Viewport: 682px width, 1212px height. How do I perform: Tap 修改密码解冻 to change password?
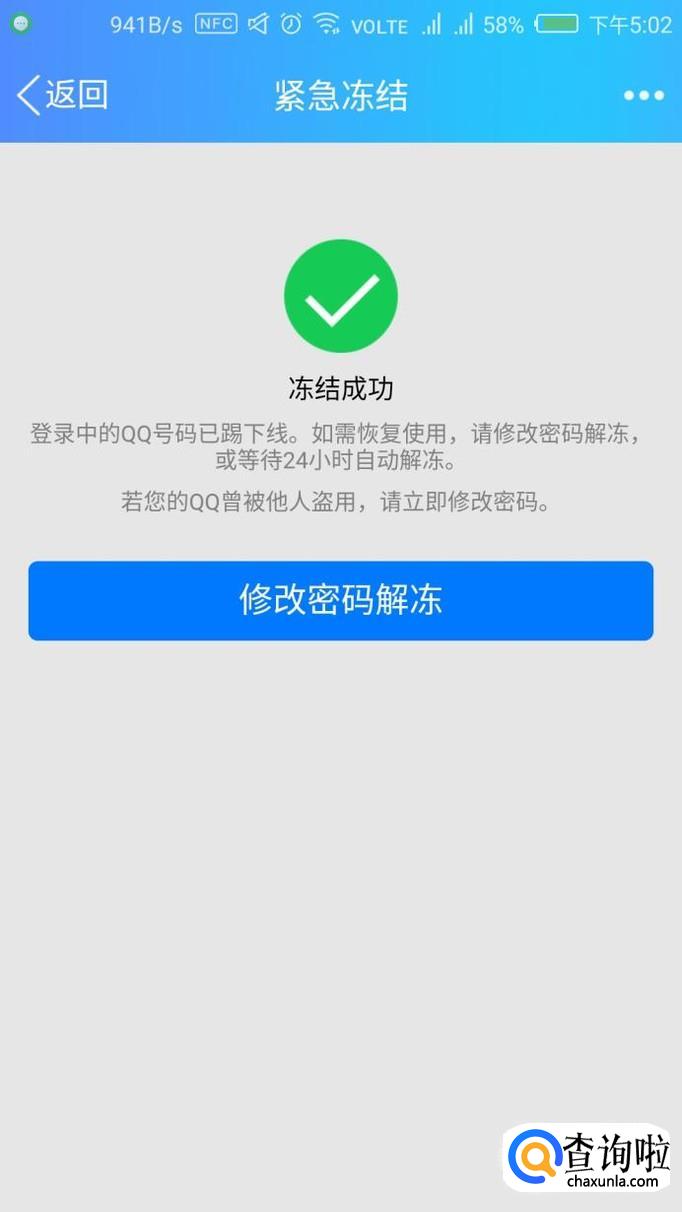click(x=341, y=600)
